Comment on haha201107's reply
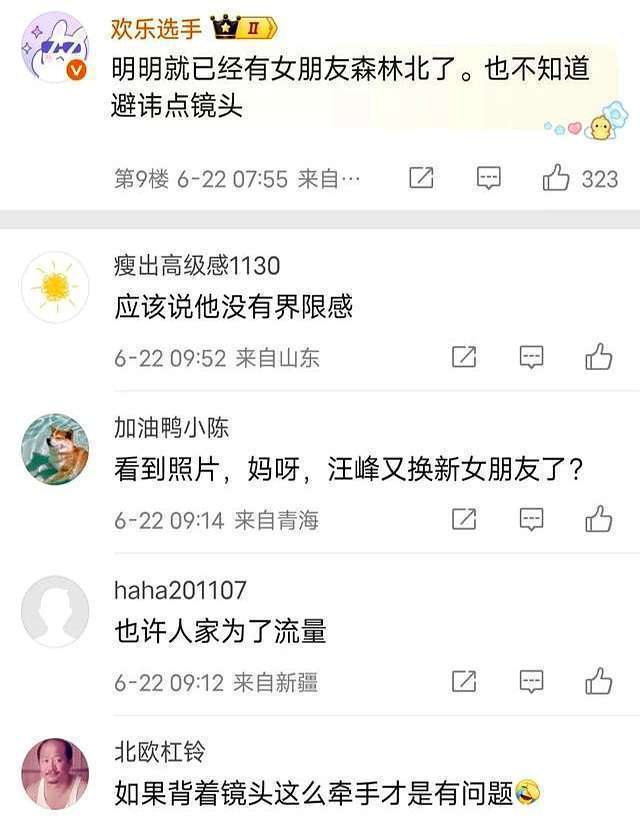This screenshot has width=640, height=827. coord(531,682)
